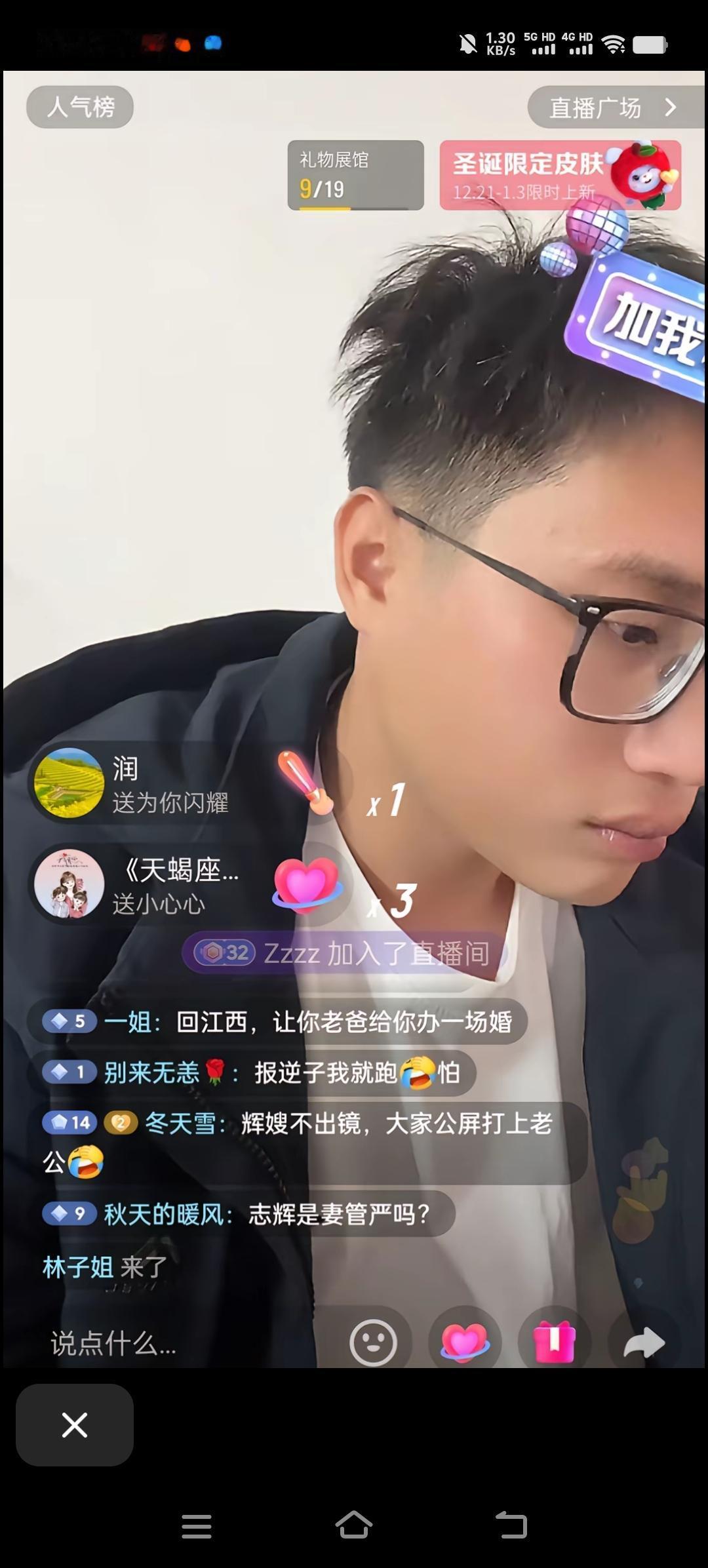Dismiss the overlay with the X button
This screenshot has width=708, height=1568.
tap(74, 1426)
